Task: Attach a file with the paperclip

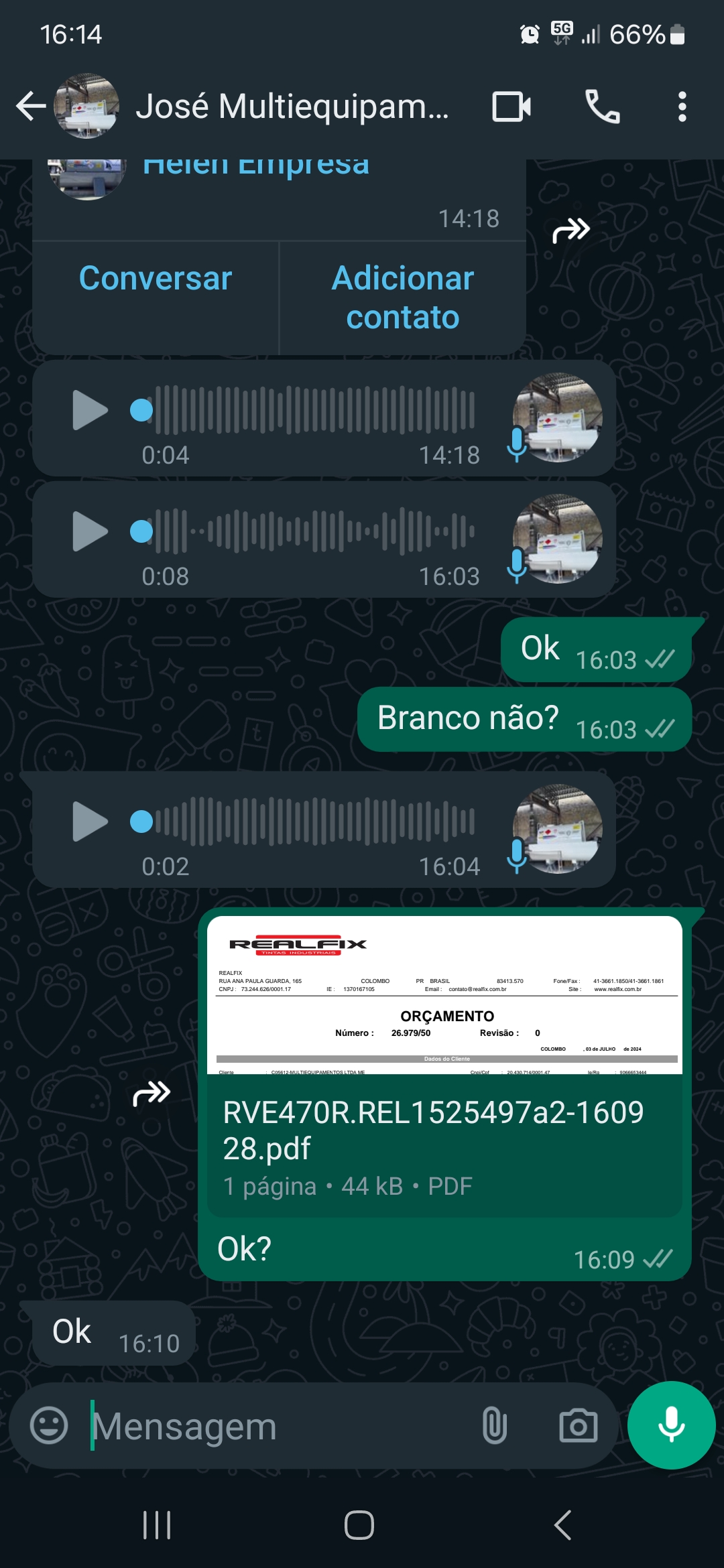Action: pos(494,1425)
